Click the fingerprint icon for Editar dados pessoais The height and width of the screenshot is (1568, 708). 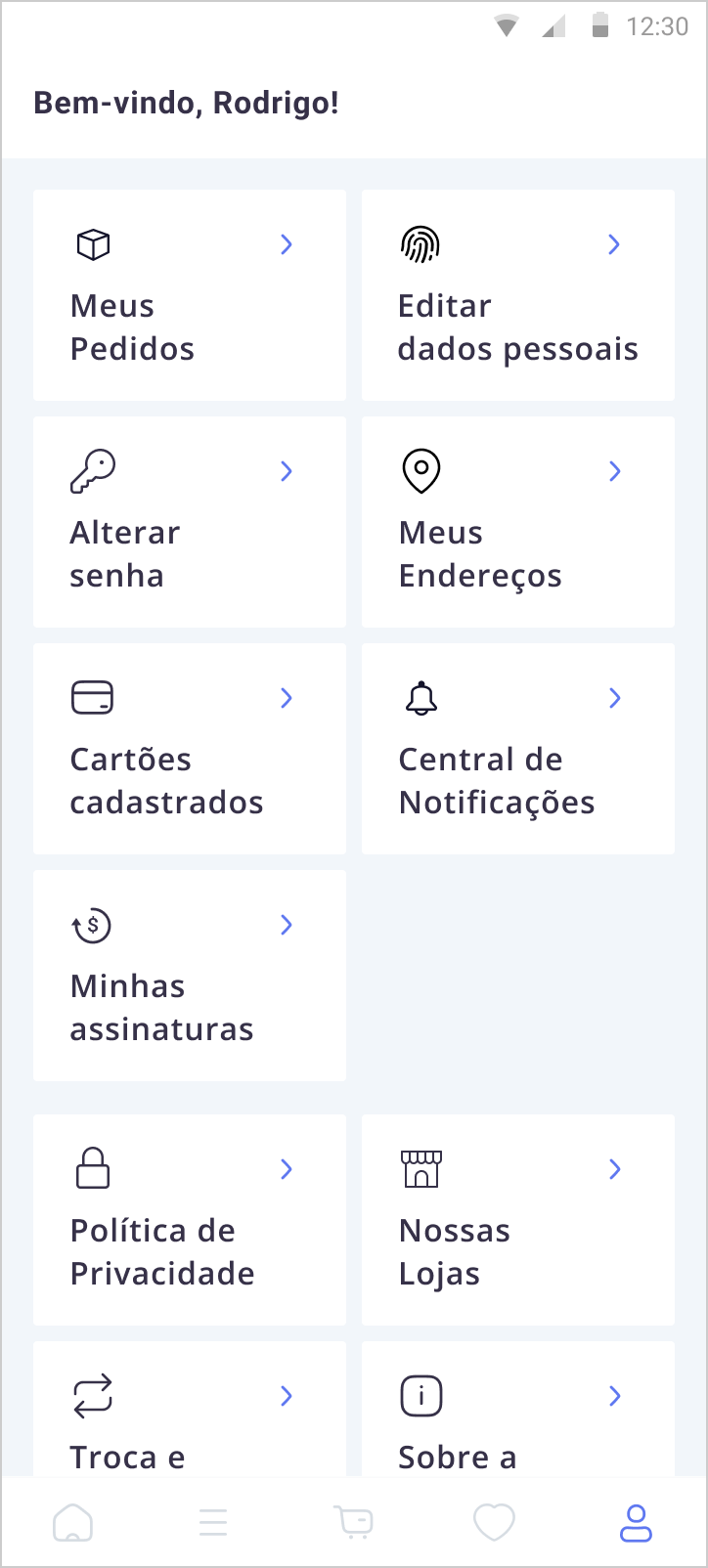point(419,243)
